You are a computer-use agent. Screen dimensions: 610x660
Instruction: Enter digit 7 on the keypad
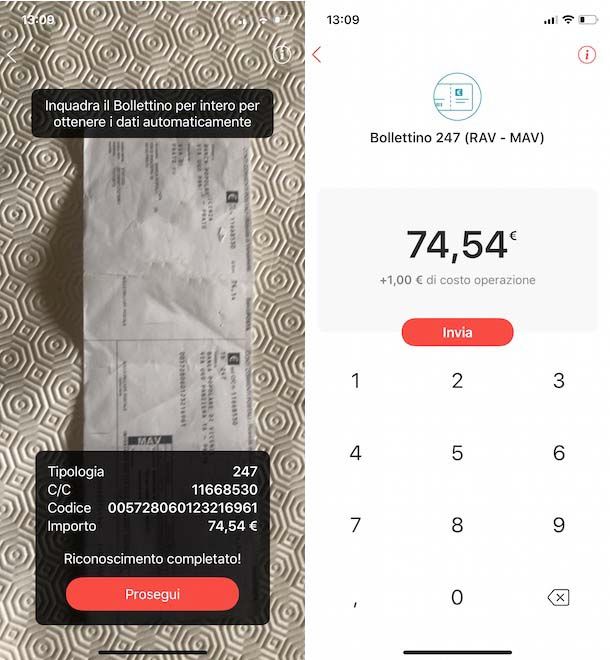click(x=355, y=525)
